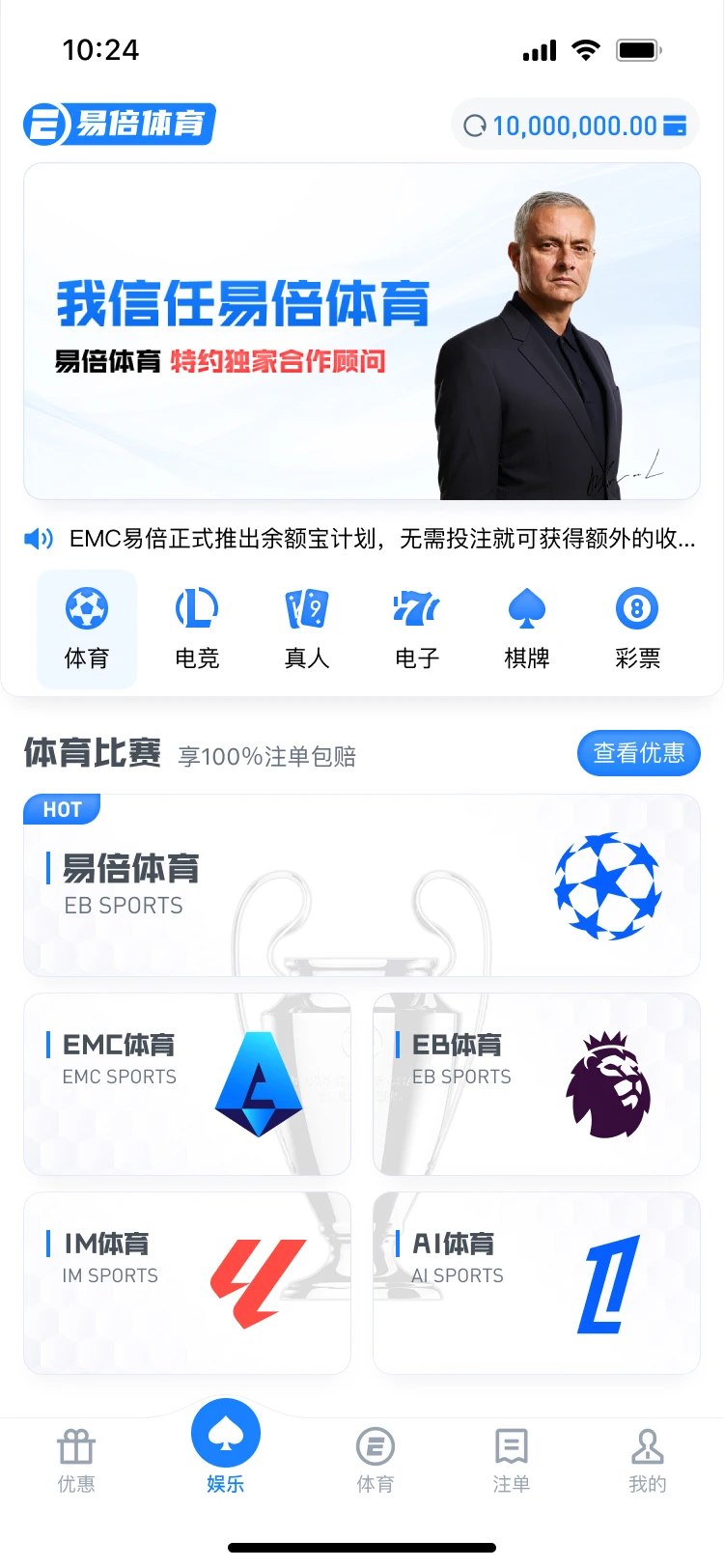The width and height of the screenshot is (724, 1568).
Task: Select the 体育 game category
Action: pos(87,629)
